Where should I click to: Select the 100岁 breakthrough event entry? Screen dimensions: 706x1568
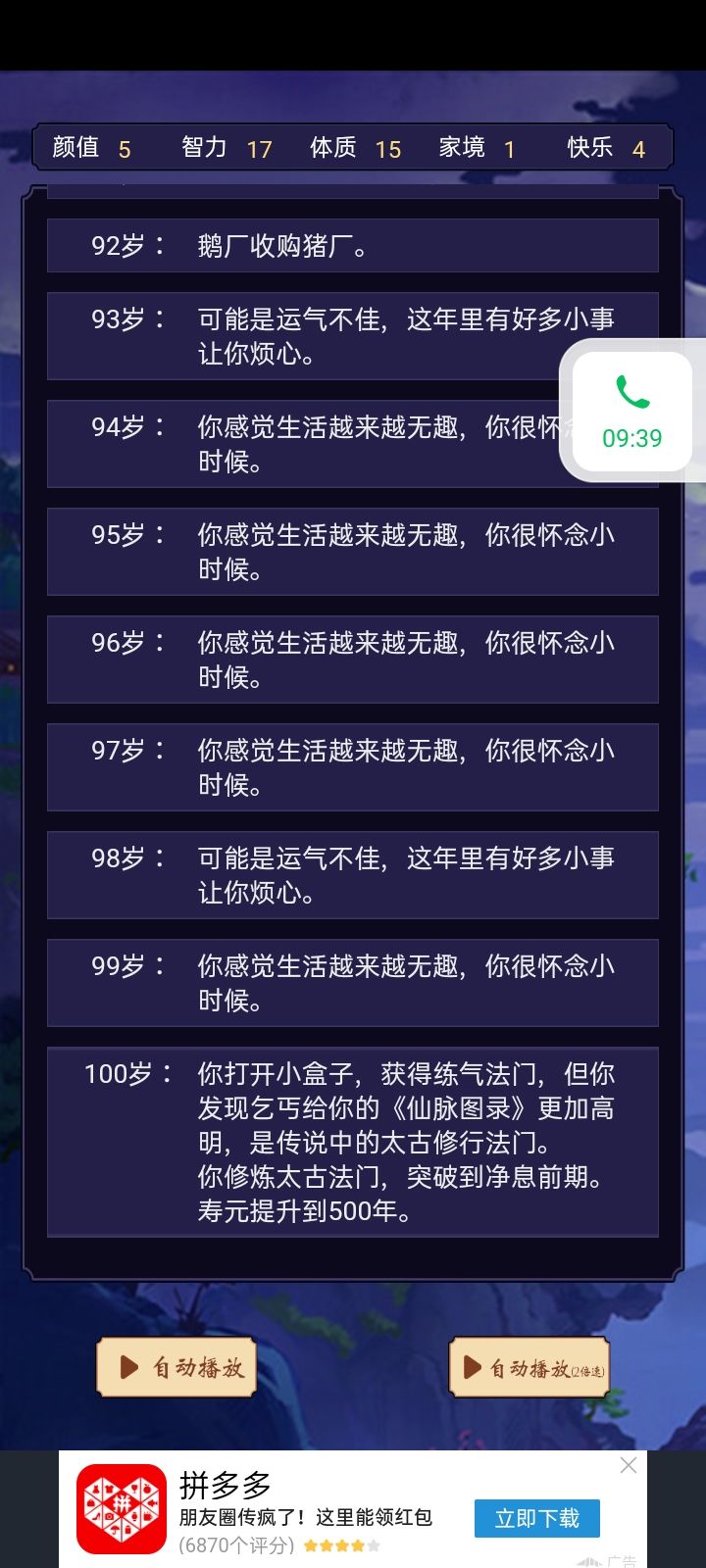(x=353, y=1143)
